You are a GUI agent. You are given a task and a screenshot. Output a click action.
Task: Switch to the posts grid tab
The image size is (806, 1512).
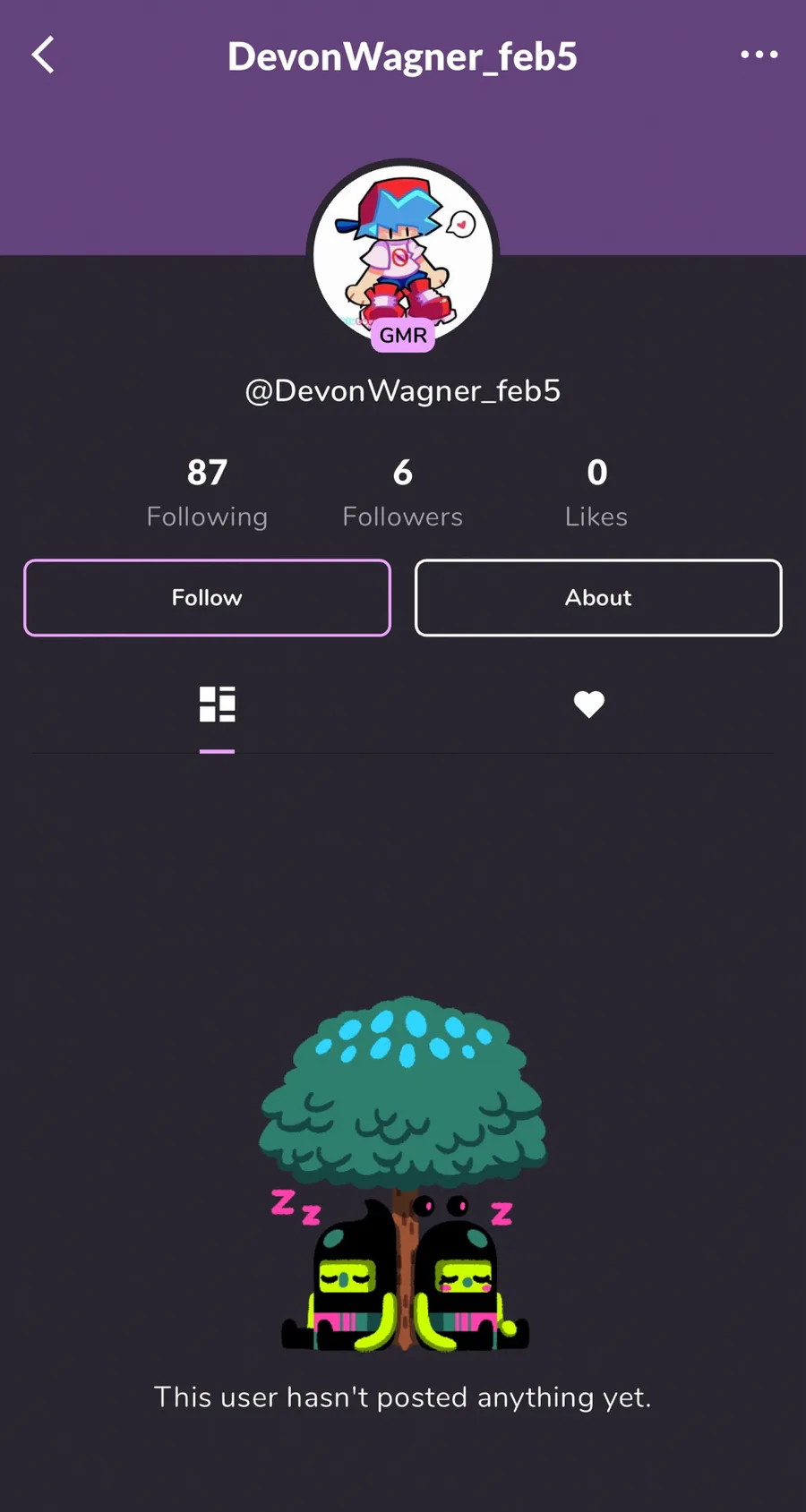click(x=217, y=705)
